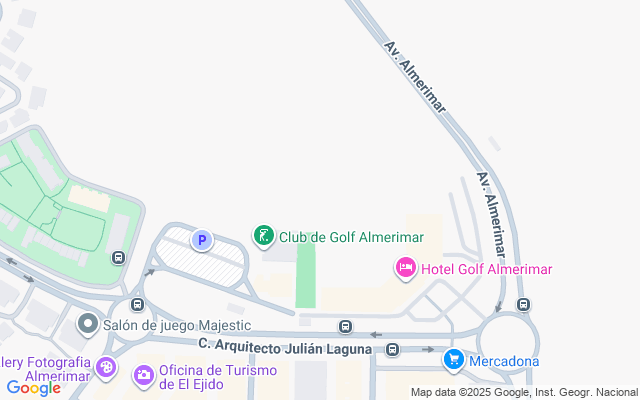Open the Fotografia Almerimar gallery pin
The height and width of the screenshot is (400, 640).
pos(107,370)
